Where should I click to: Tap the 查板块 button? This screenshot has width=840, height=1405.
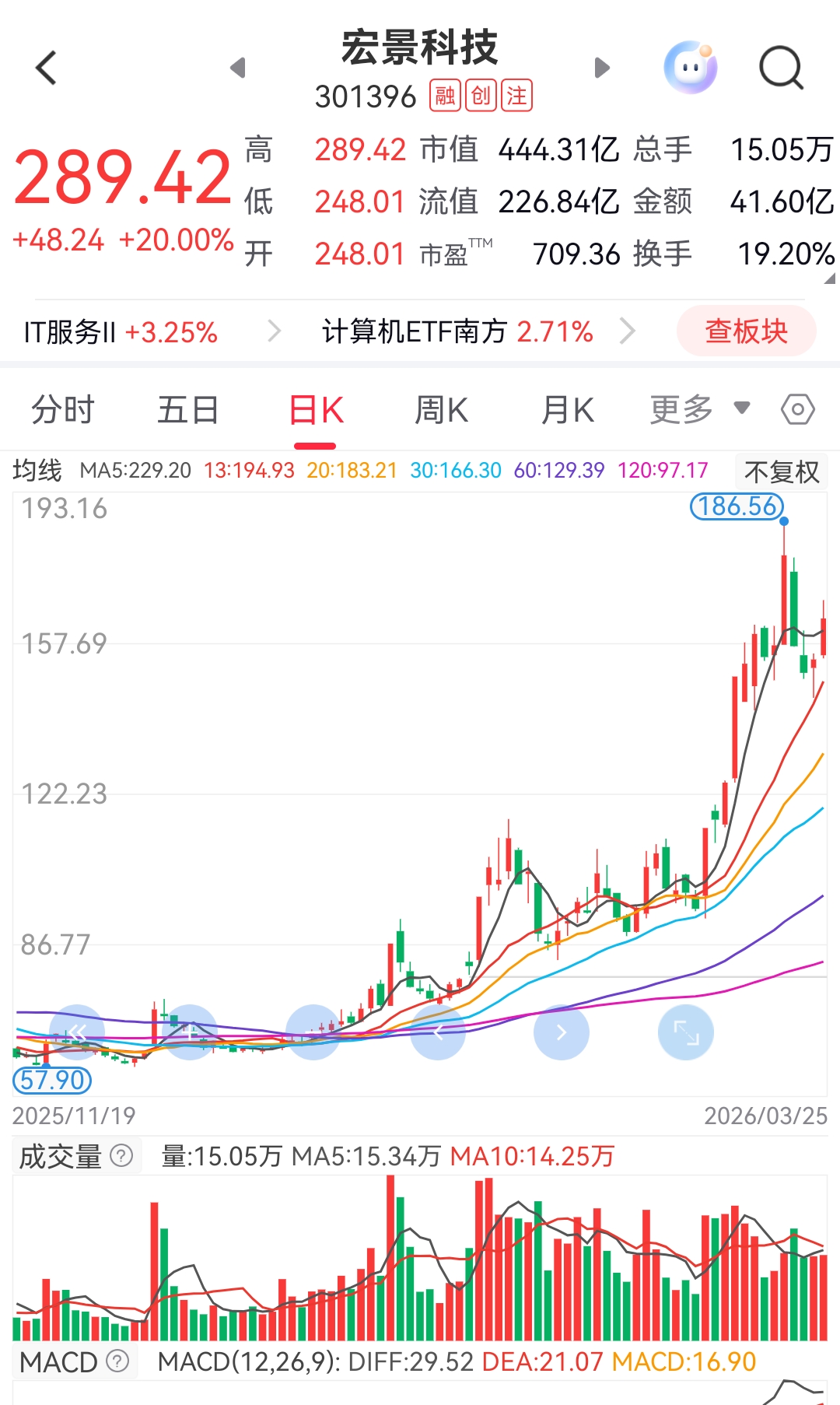coord(747,331)
